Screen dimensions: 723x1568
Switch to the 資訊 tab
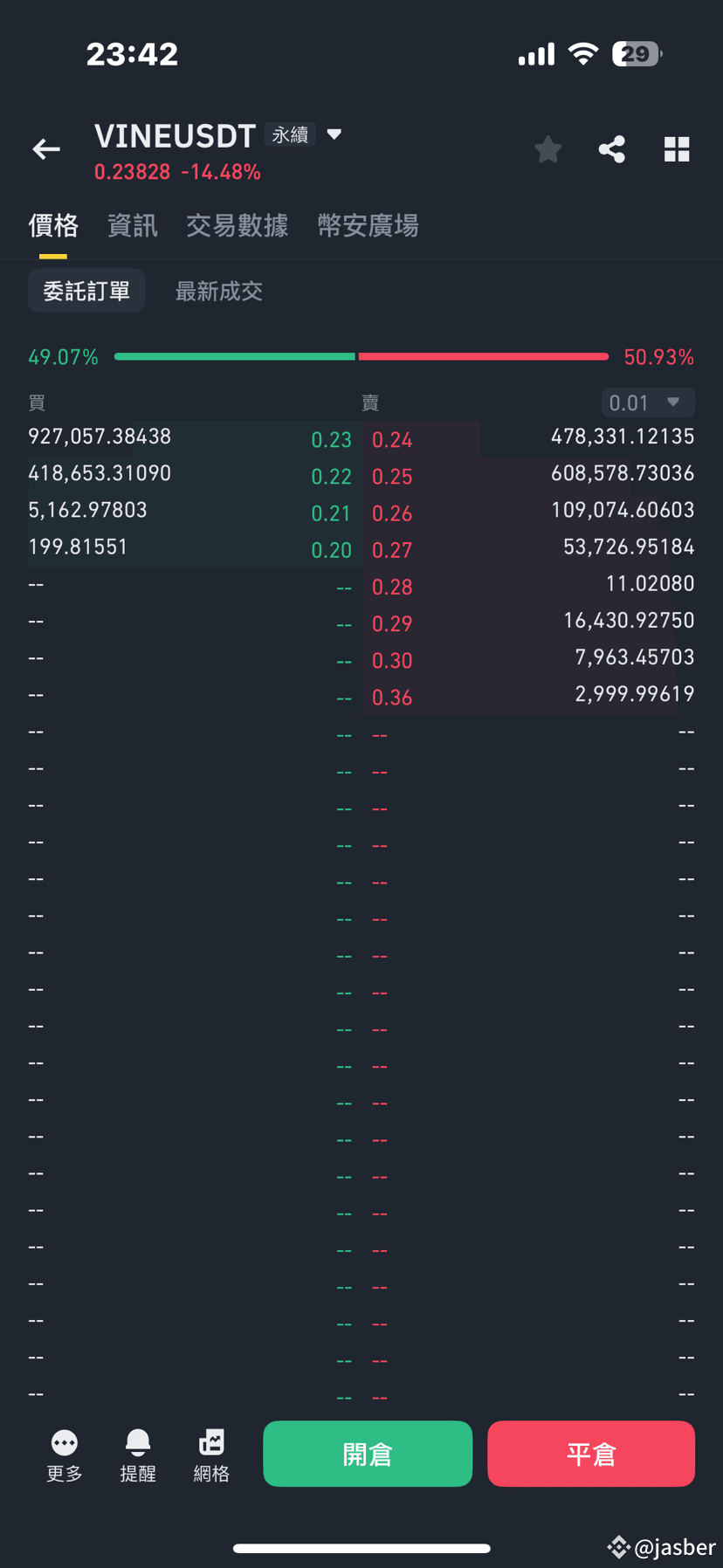pyautogui.click(x=132, y=226)
